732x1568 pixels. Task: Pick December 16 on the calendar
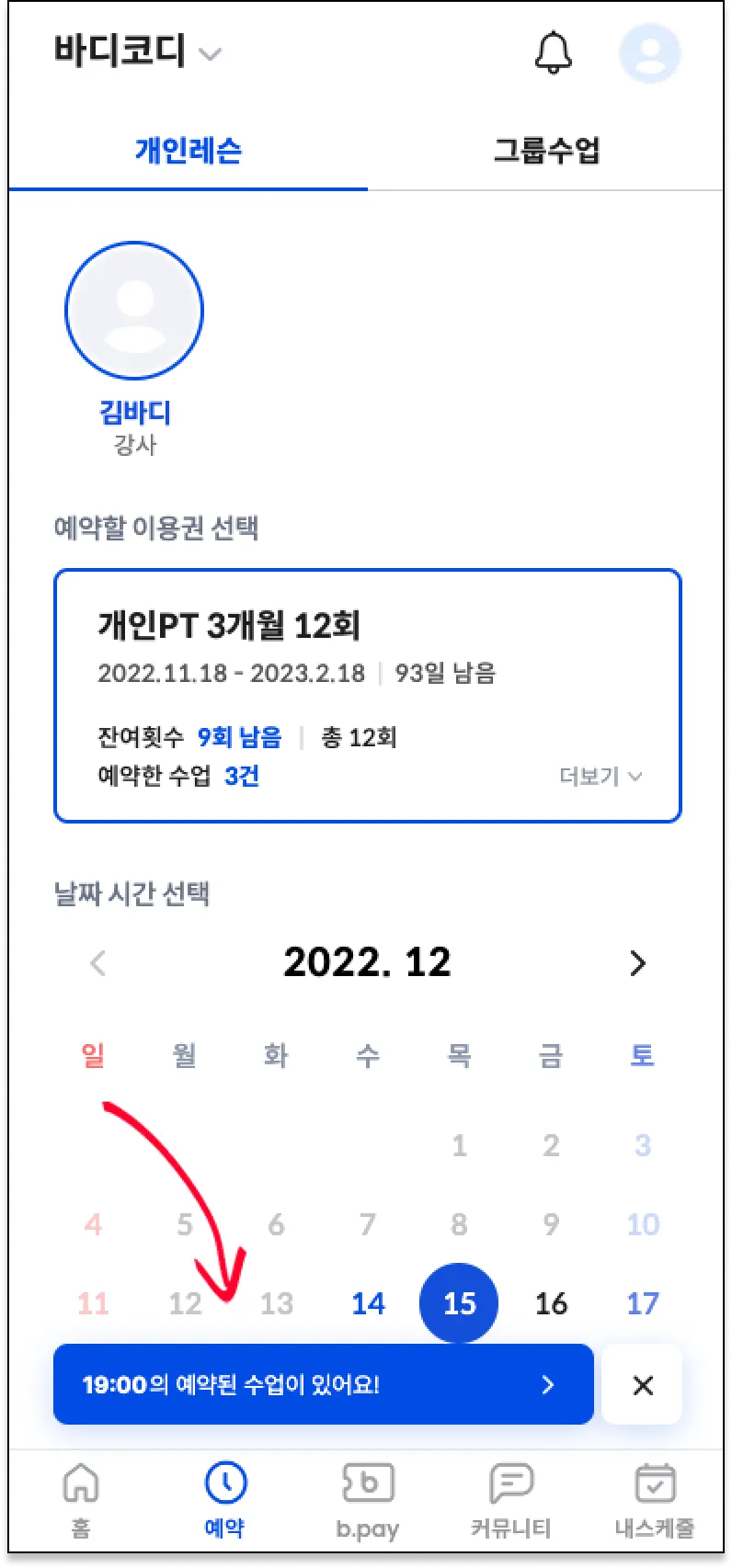tap(551, 1303)
